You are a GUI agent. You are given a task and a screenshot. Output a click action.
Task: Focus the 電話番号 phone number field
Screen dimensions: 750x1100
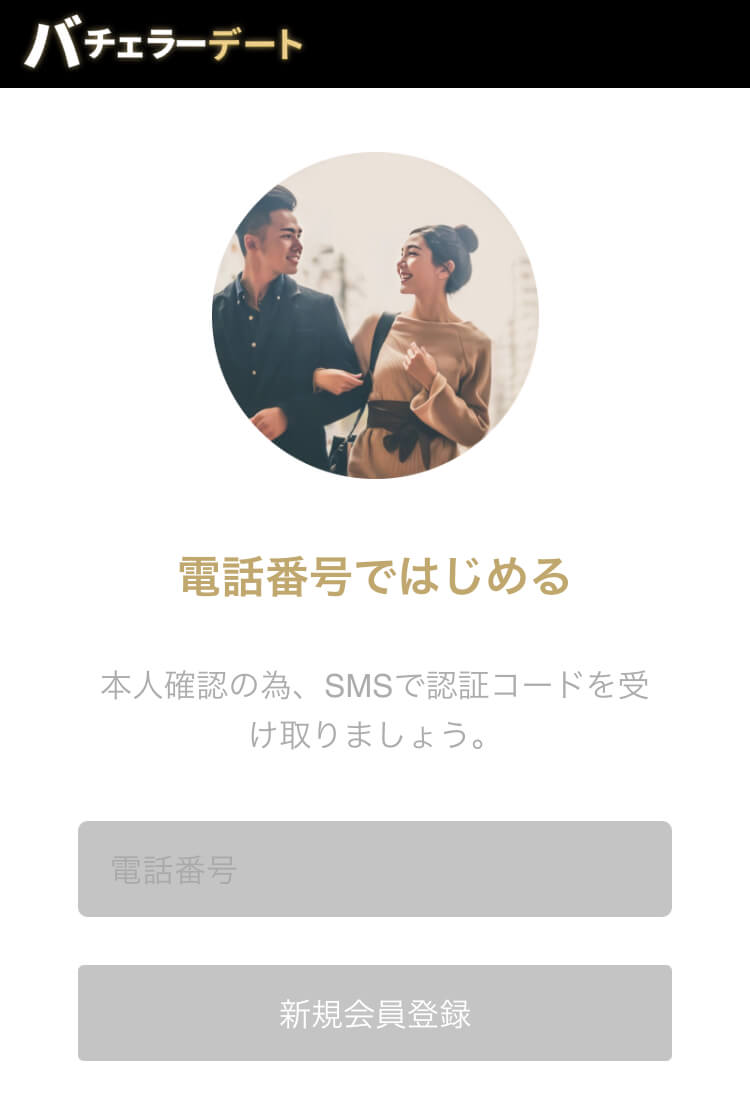pyautogui.click(x=374, y=869)
